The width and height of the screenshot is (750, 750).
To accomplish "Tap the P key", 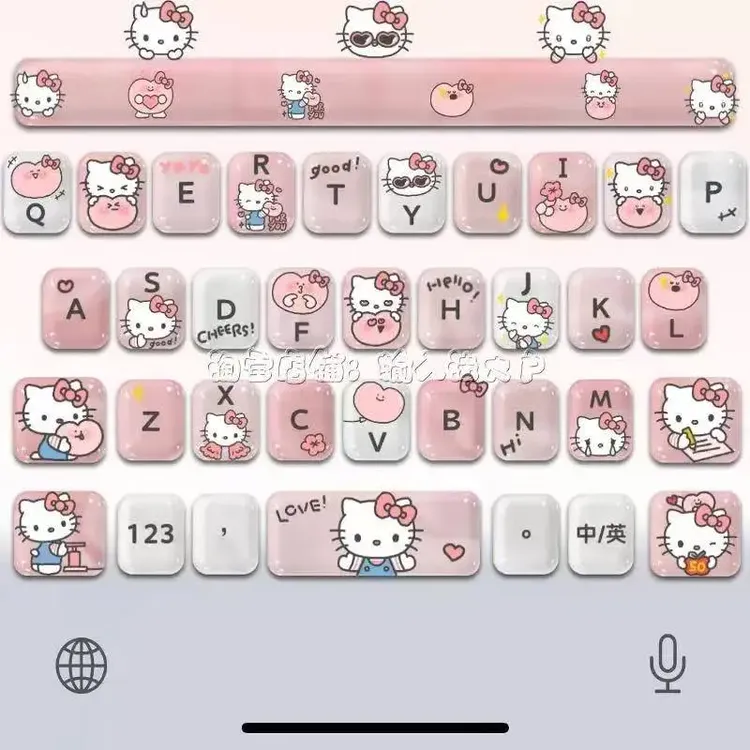I will [713, 193].
